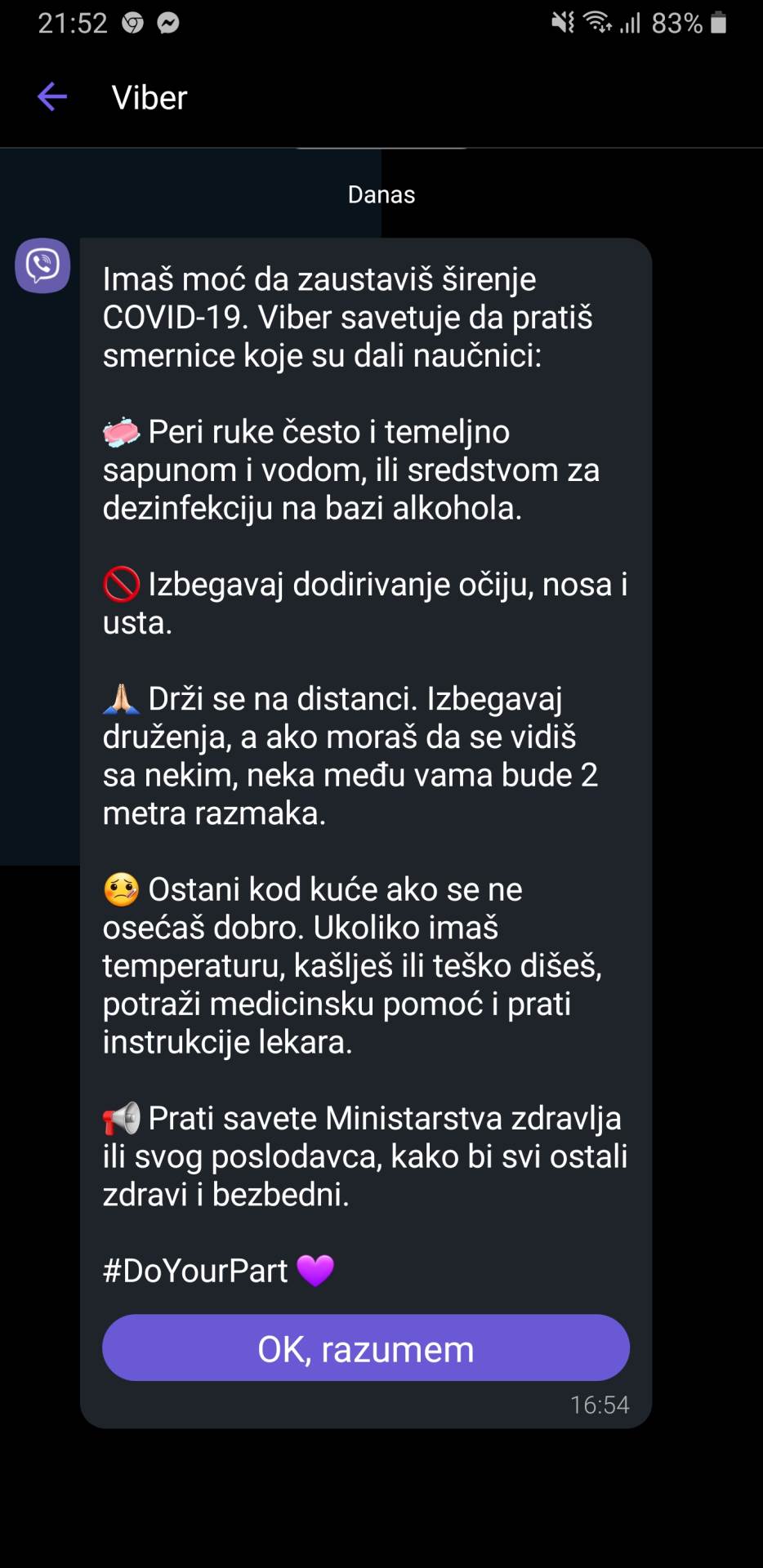Tap the praying hands emoji
Viewport: 763px width, 1568px height.
[x=119, y=698]
